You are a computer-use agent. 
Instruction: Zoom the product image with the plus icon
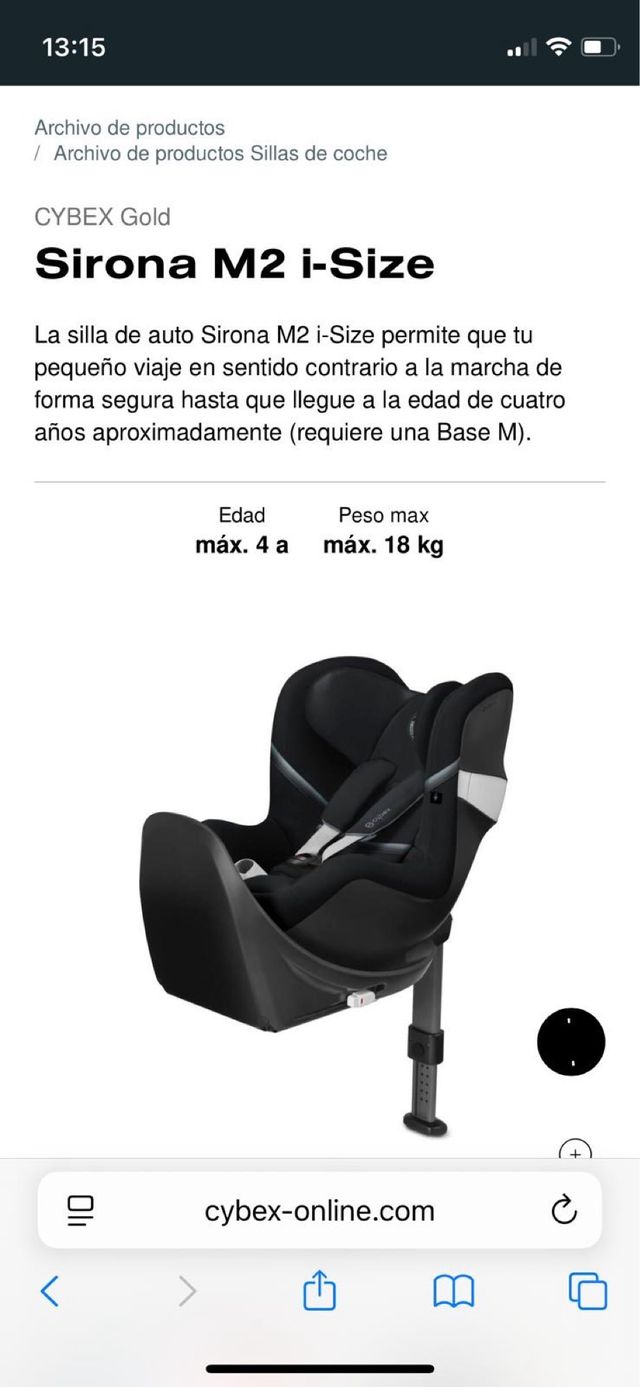pyautogui.click(x=575, y=1152)
